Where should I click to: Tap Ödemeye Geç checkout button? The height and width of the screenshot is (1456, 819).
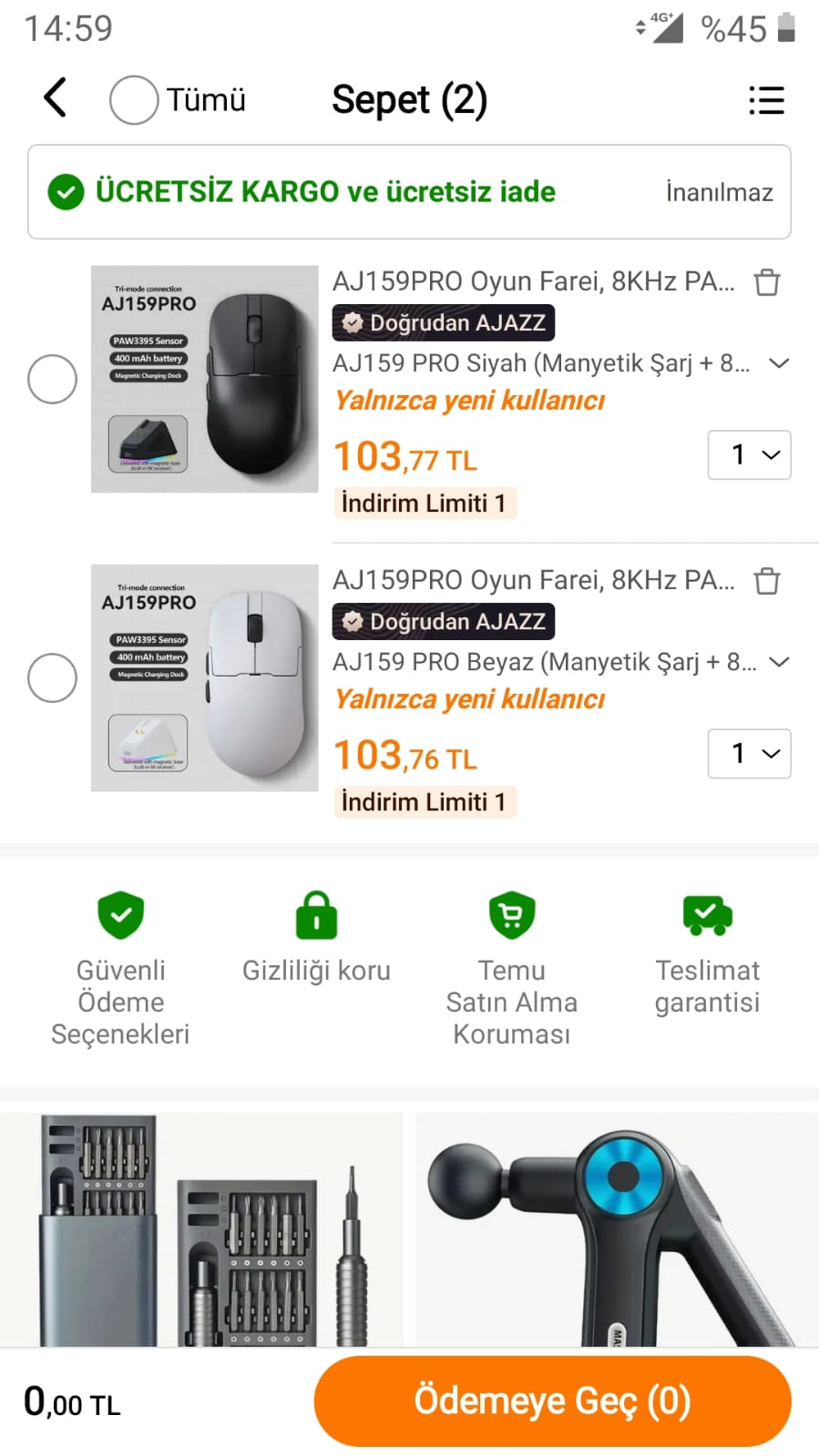click(552, 1401)
